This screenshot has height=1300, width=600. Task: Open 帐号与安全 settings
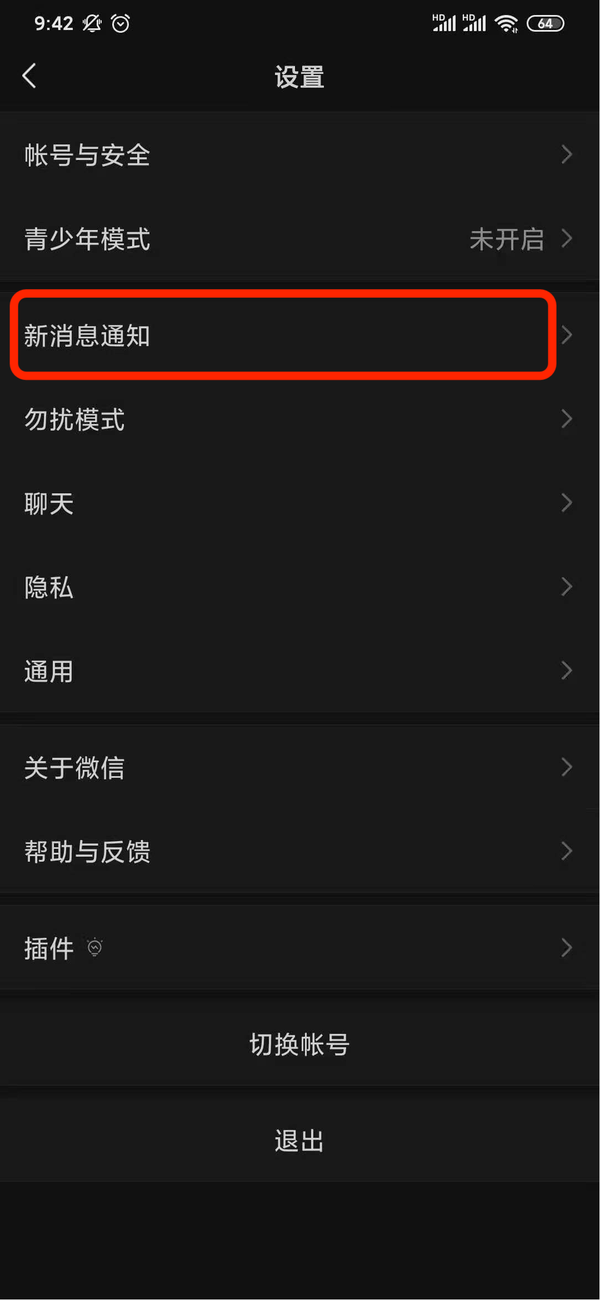click(300, 155)
